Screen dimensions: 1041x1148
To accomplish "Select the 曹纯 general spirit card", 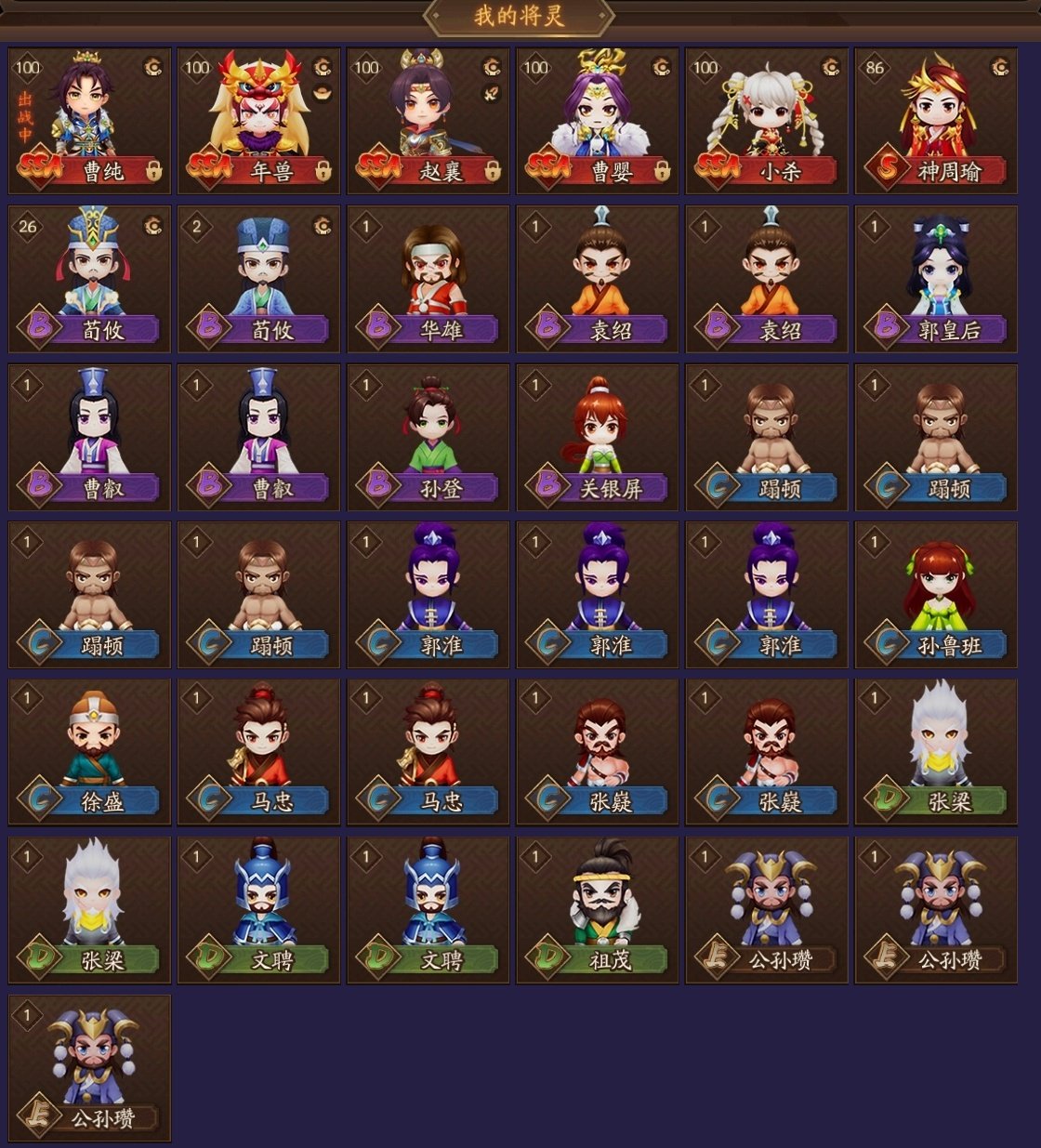I will [x=89, y=121].
